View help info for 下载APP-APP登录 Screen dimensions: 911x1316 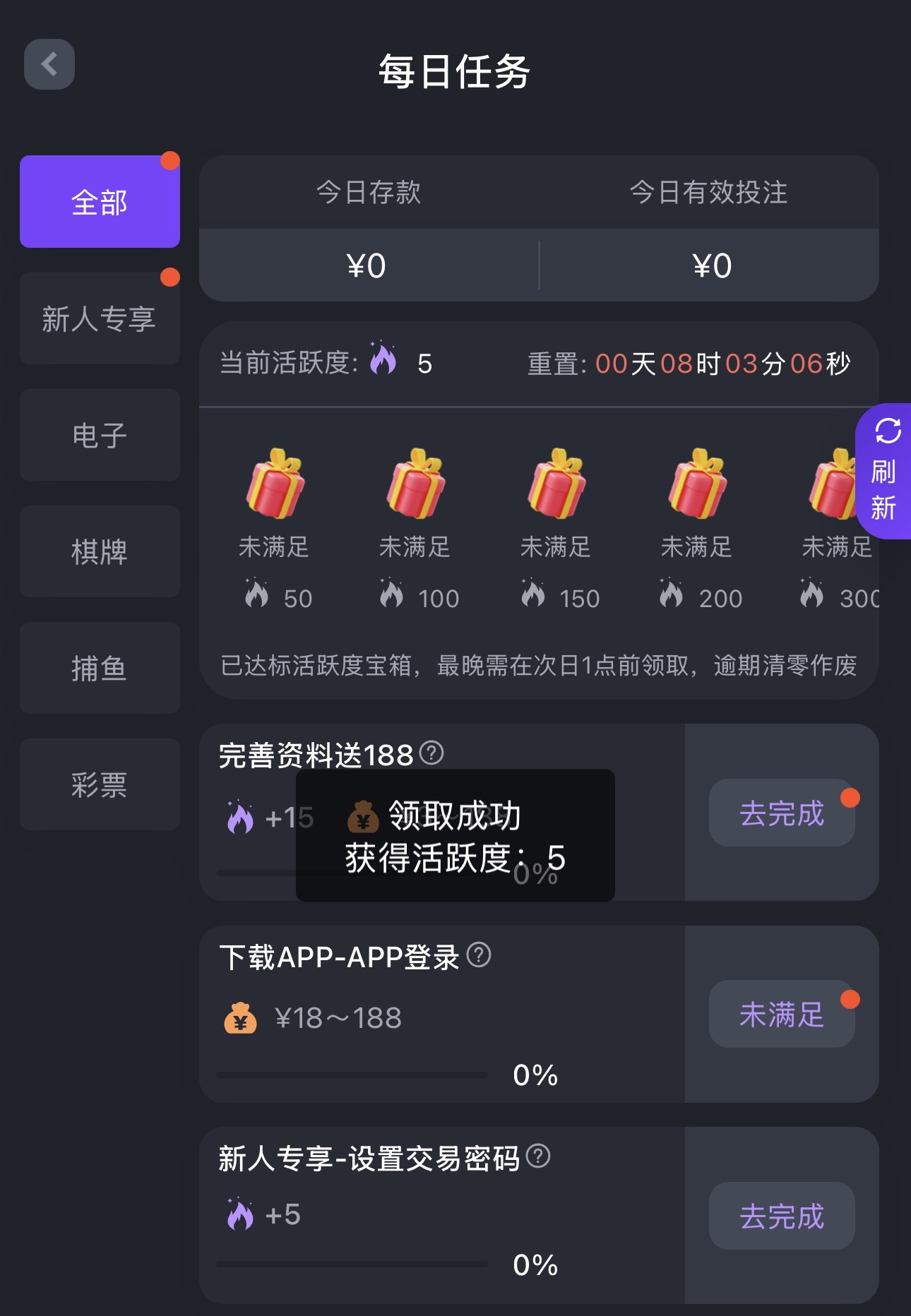pyautogui.click(x=479, y=955)
